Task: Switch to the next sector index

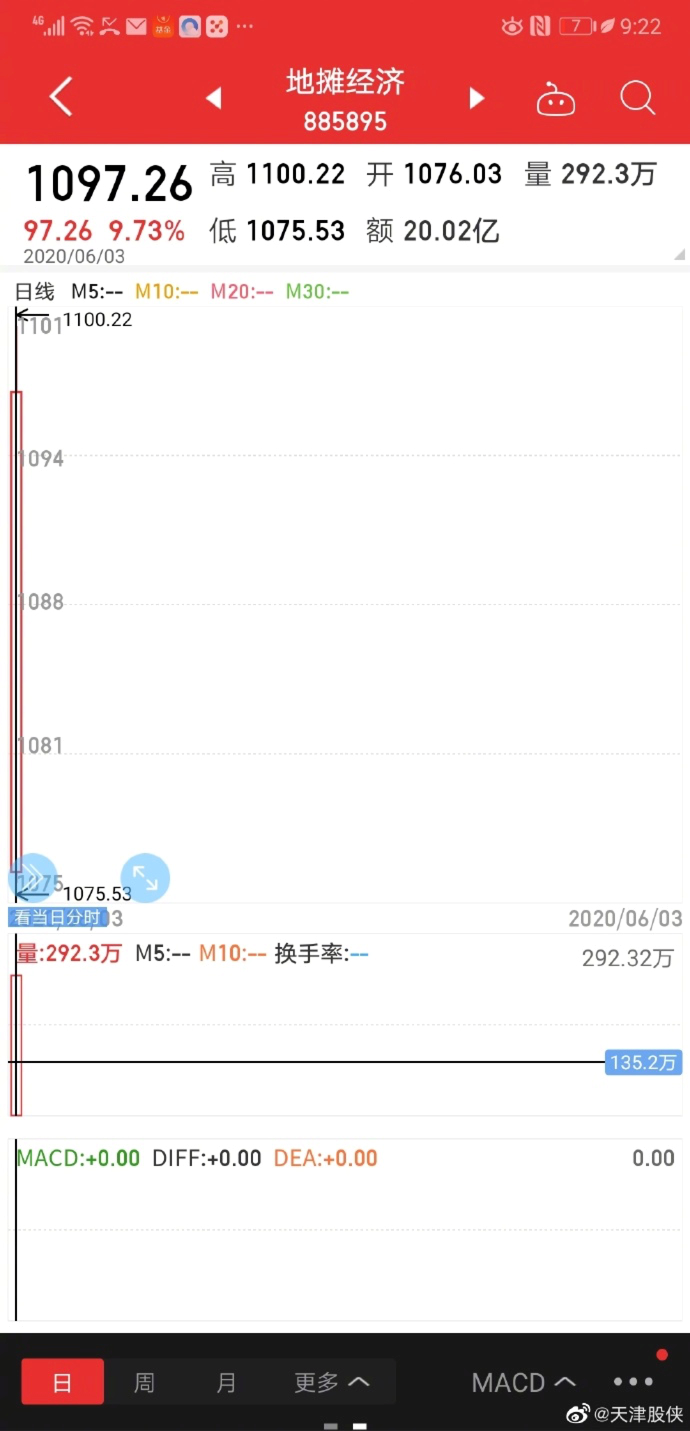Action: (x=477, y=98)
